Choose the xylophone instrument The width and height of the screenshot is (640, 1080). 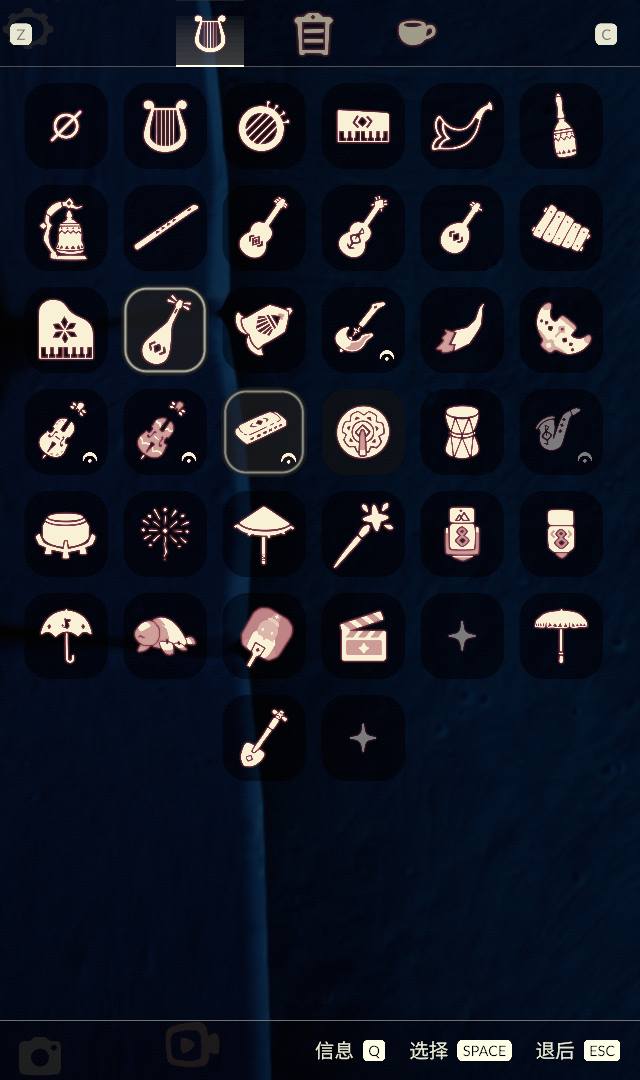click(x=561, y=228)
